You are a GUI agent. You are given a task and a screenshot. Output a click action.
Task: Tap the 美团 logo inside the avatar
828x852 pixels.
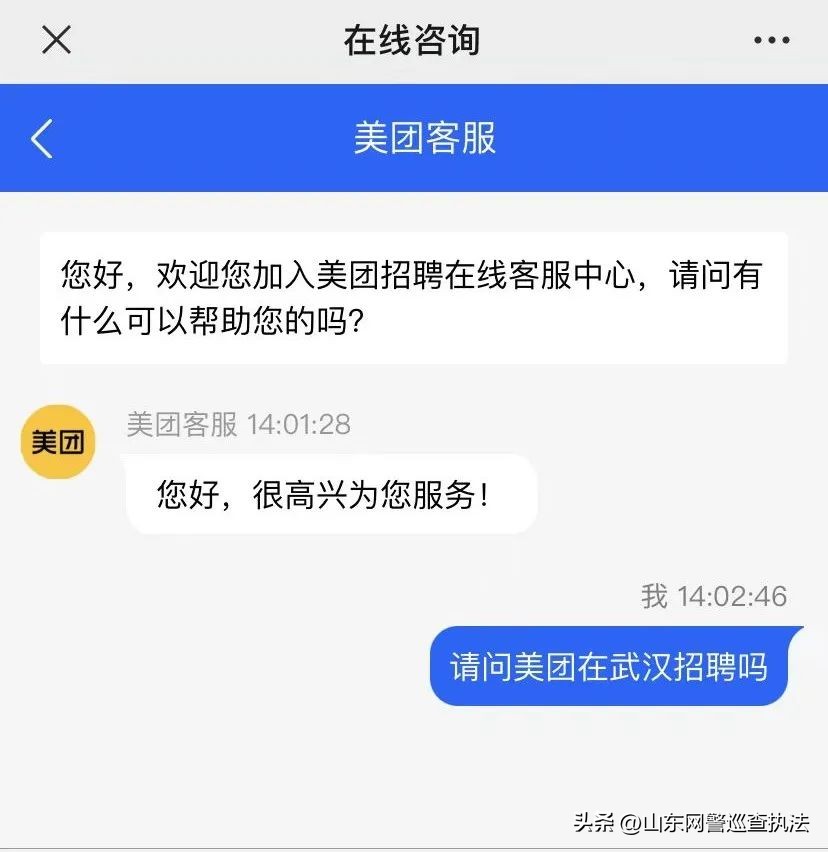57,441
